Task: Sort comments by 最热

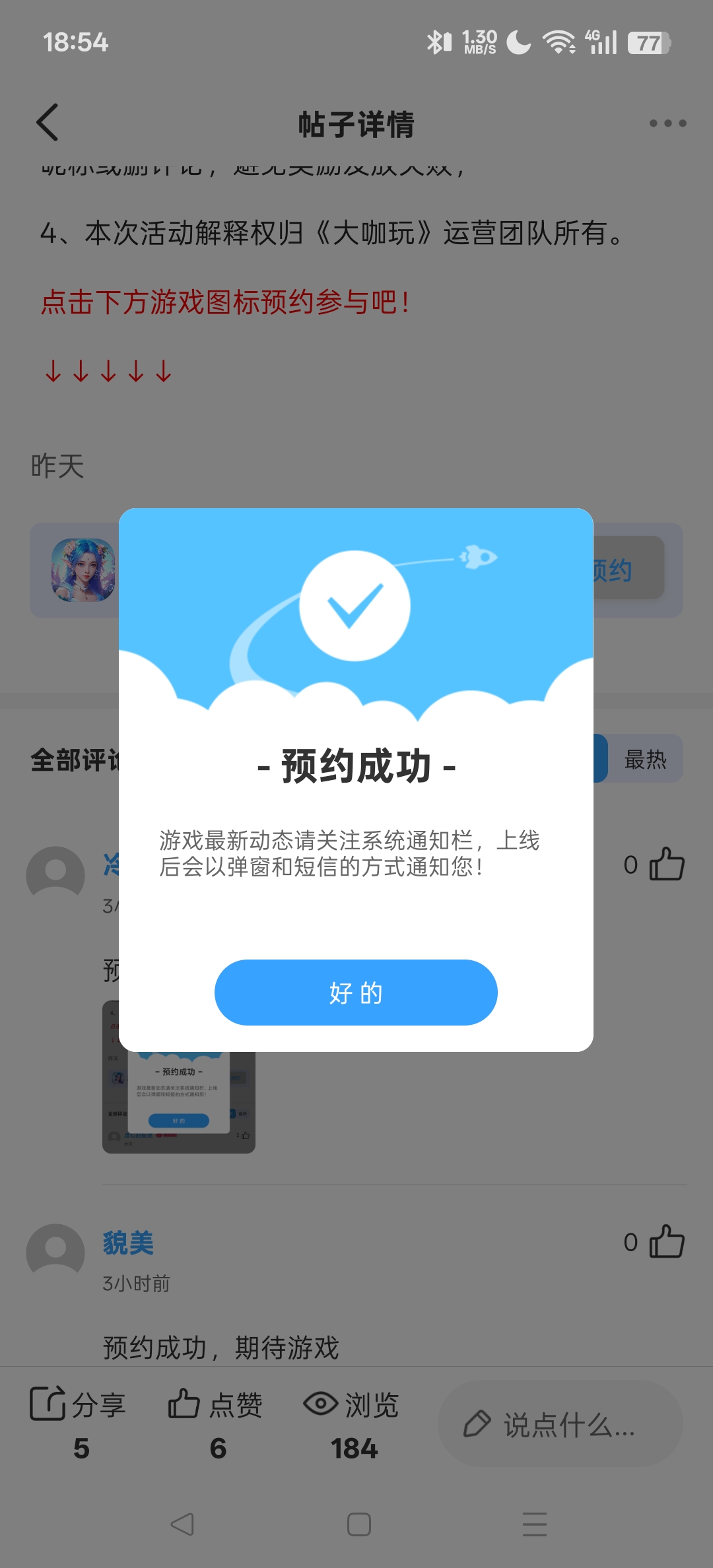Action: click(645, 759)
